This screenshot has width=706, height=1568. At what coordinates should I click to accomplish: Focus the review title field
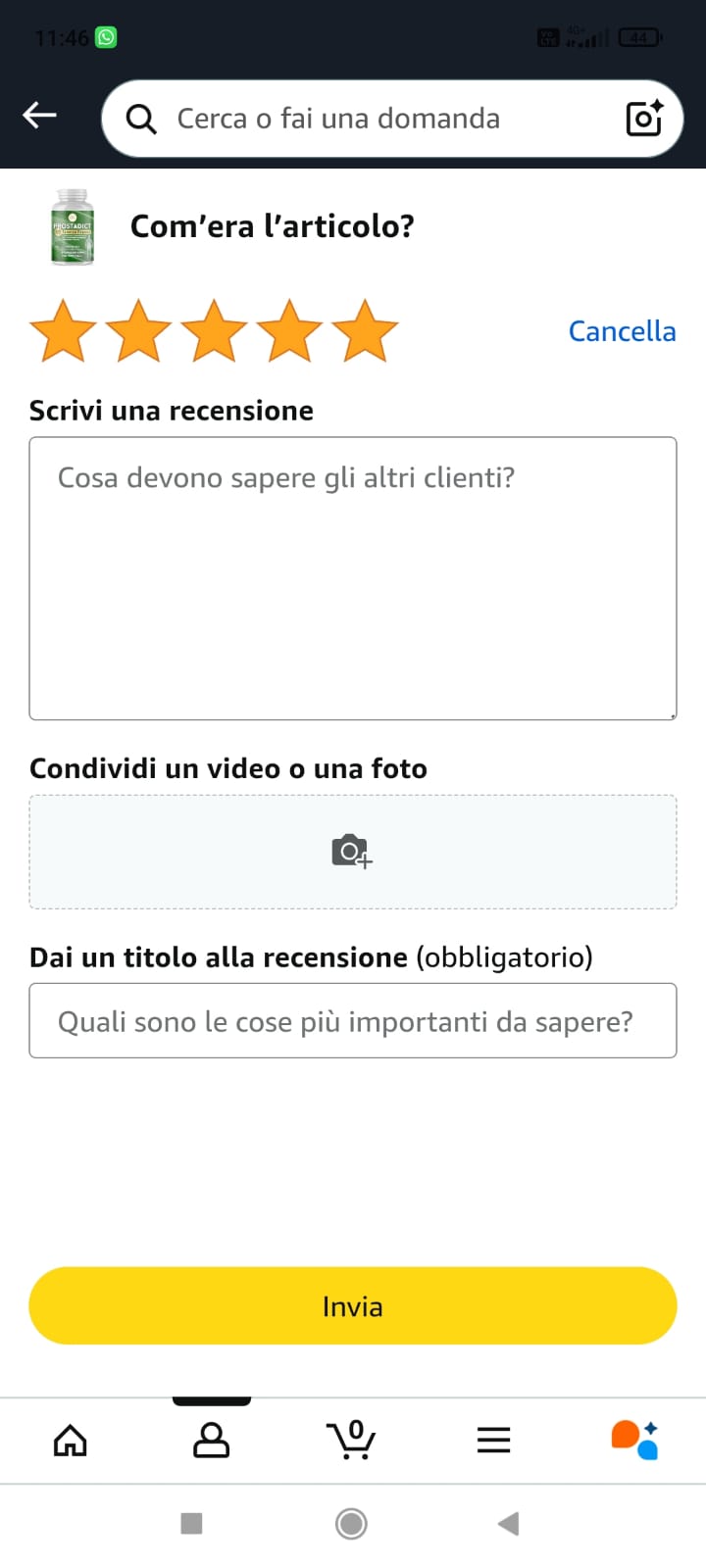pos(353,1021)
